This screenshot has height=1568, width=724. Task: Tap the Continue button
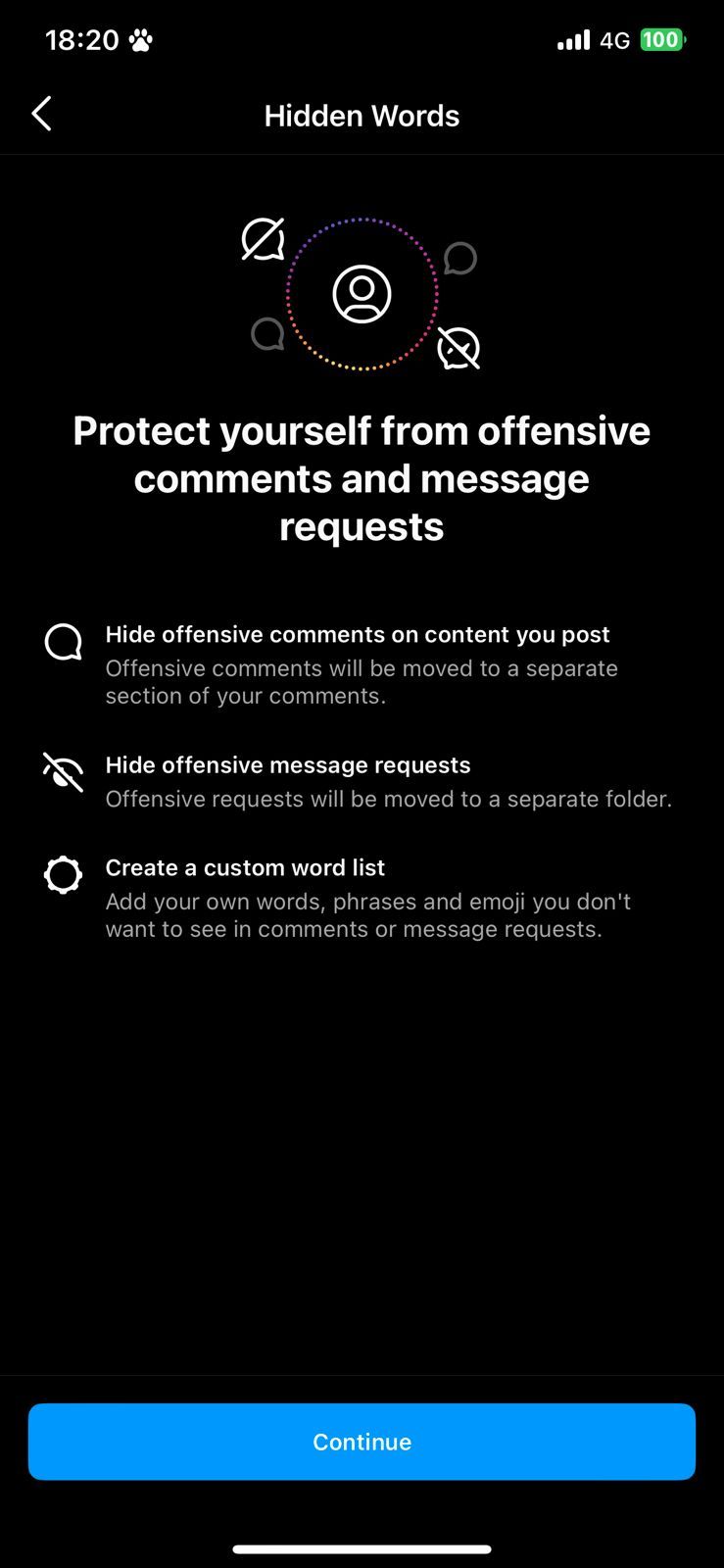362,1441
